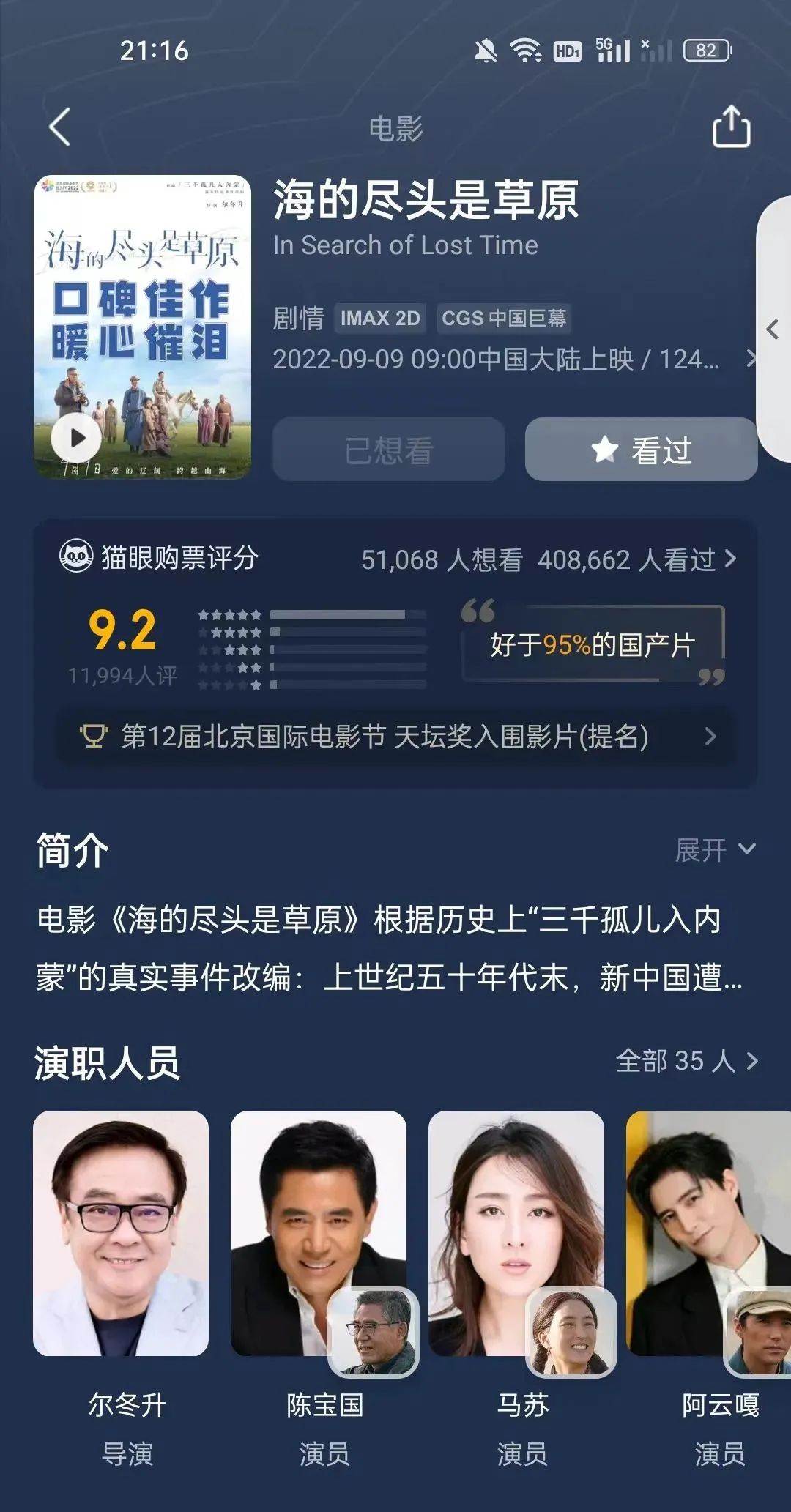Open the 人看过 audience ratings page
The height and width of the screenshot is (1512, 791).
coord(636,559)
